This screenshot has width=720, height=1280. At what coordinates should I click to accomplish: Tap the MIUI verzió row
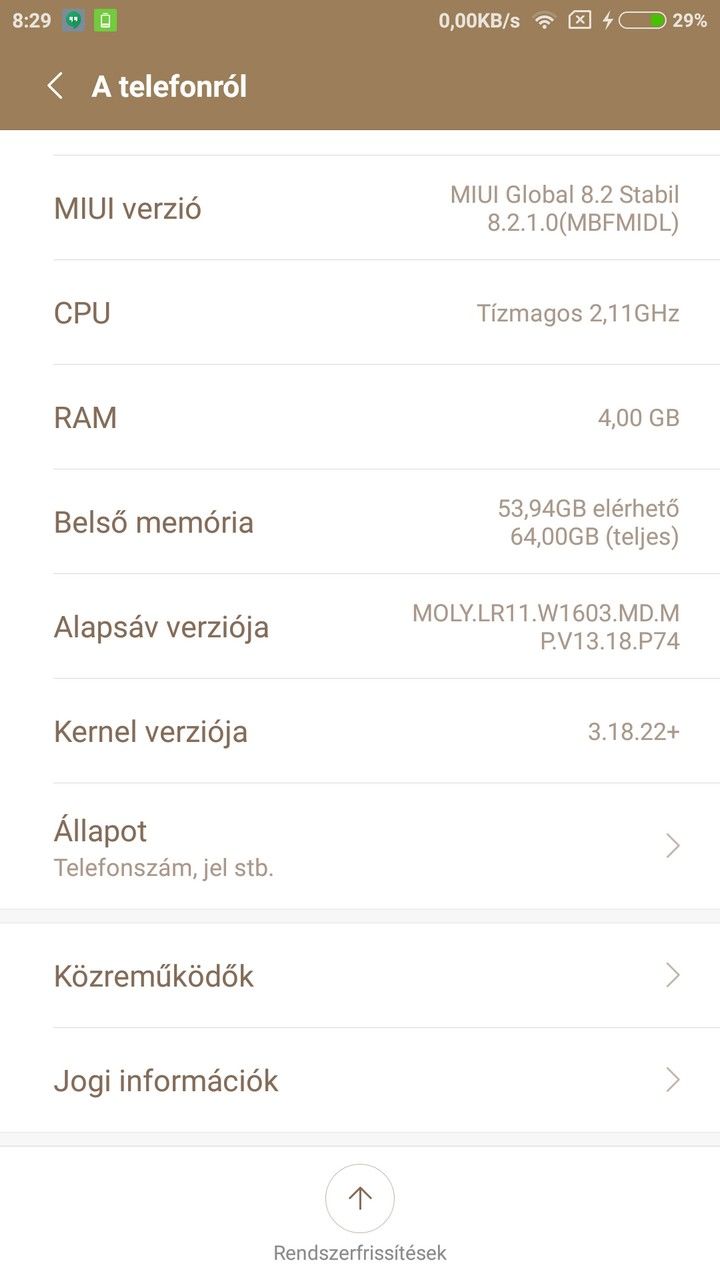click(x=360, y=208)
